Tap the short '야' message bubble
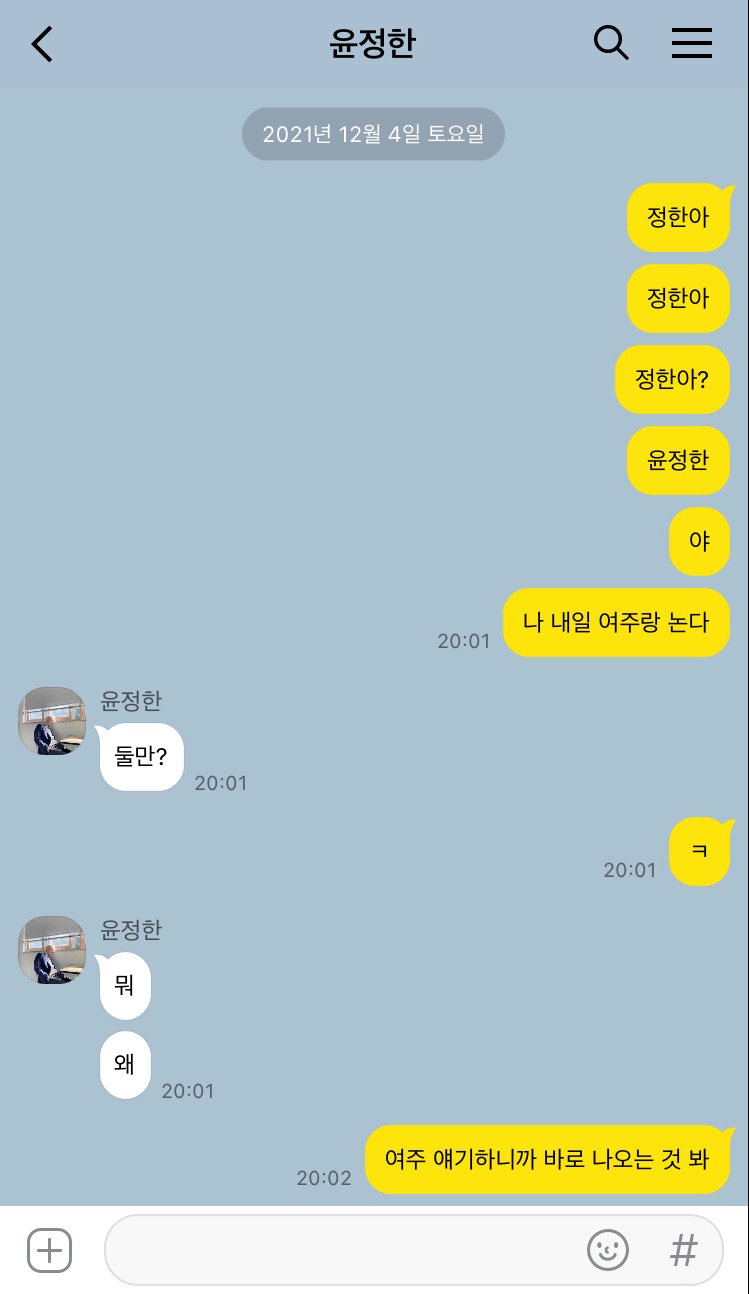This screenshot has height=1294, width=749. 699,541
